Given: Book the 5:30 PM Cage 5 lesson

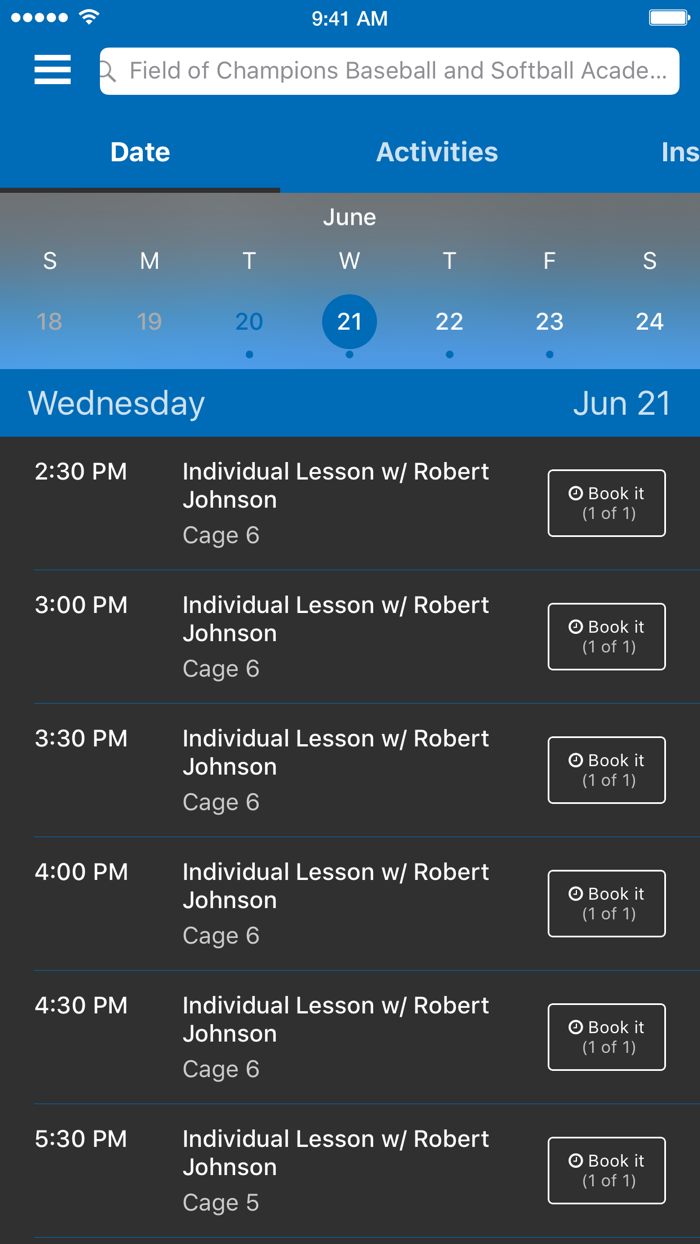Looking at the screenshot, I should click(x=606, y=1170).
